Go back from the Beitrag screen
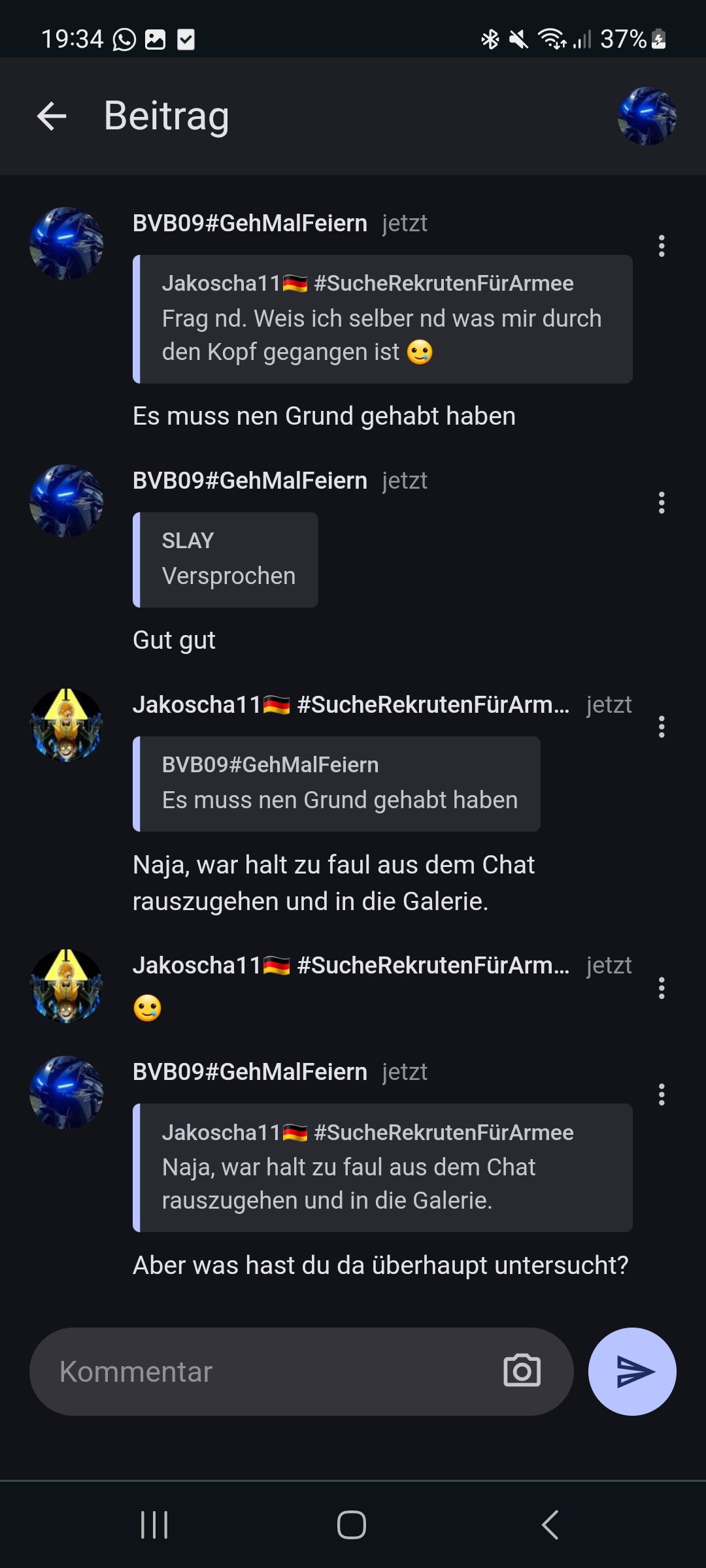 pos(52,116)
